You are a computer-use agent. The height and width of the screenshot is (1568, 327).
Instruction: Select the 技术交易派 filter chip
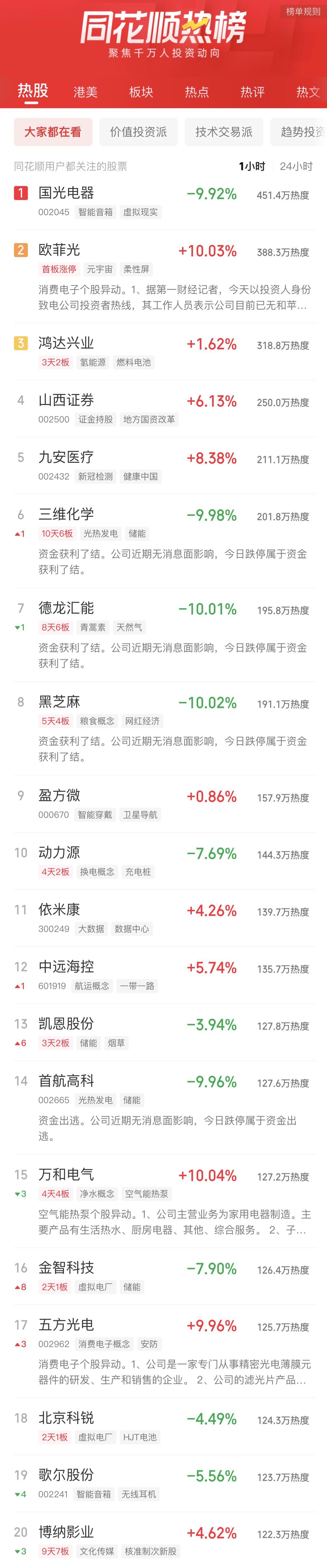point(224,132)
